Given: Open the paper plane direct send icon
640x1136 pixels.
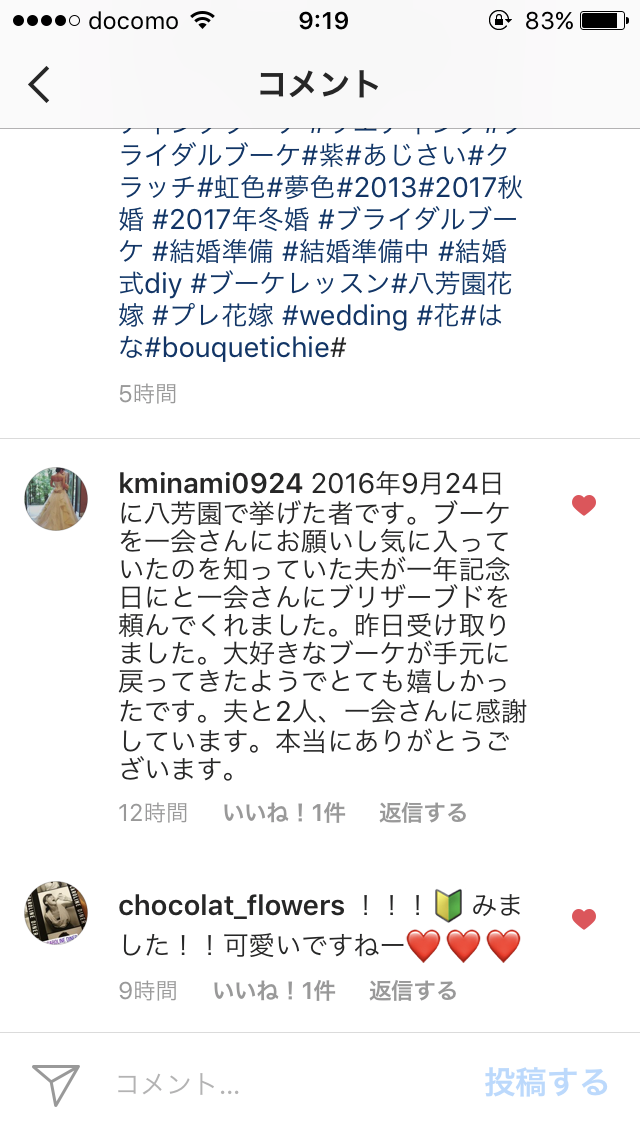Looking at the screenshot, I should click(56, 1084).
